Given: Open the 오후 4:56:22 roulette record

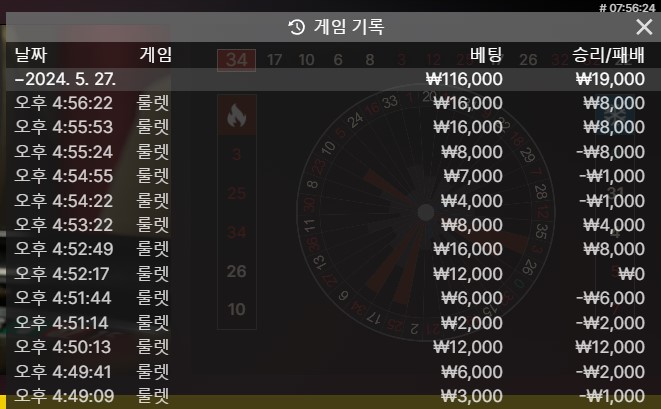Looking at the screenshot, I should coord(330,102).
